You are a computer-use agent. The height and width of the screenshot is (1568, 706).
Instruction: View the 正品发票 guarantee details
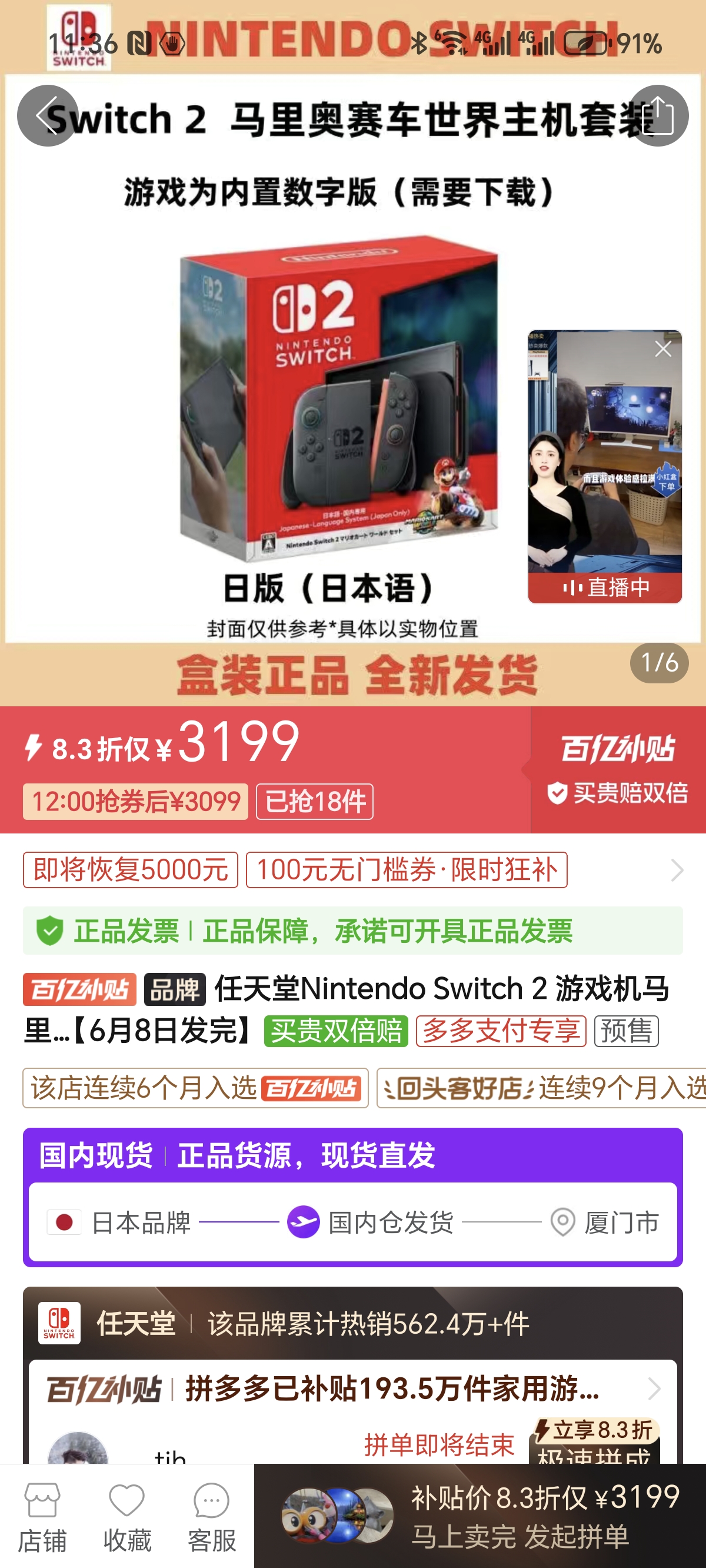click(x=353, y=931)
